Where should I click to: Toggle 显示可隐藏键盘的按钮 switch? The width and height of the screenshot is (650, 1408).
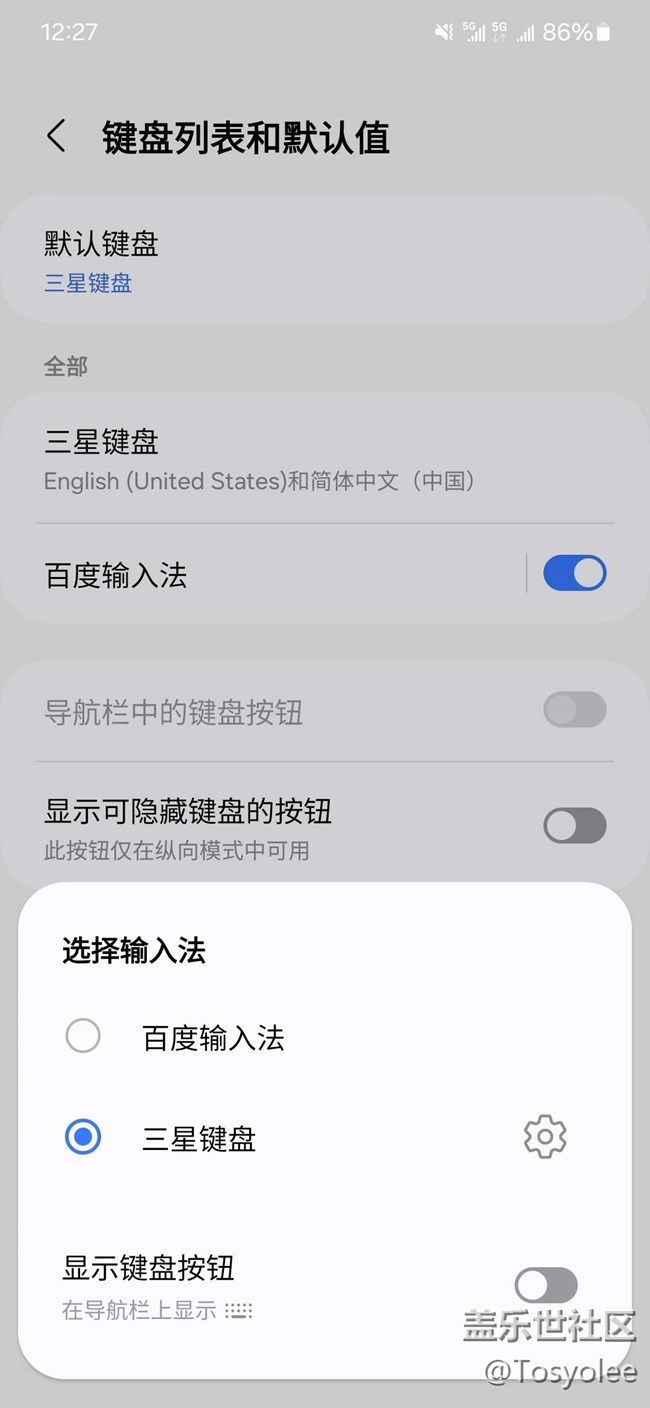(x=574, y=826)
